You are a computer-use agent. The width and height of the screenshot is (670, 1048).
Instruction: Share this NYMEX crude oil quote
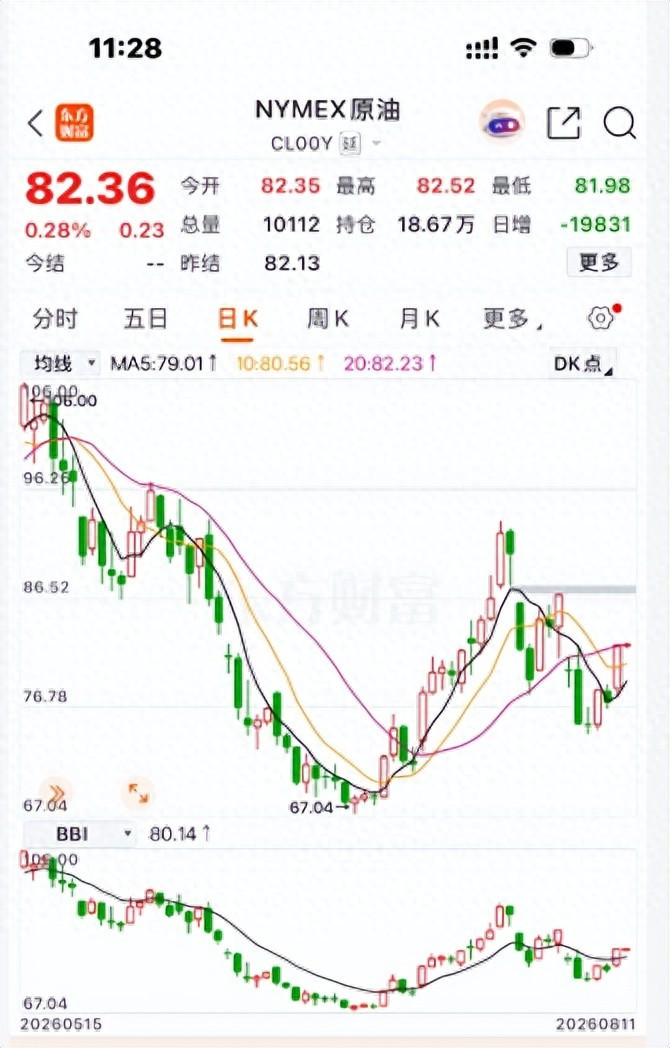[563, 122]
